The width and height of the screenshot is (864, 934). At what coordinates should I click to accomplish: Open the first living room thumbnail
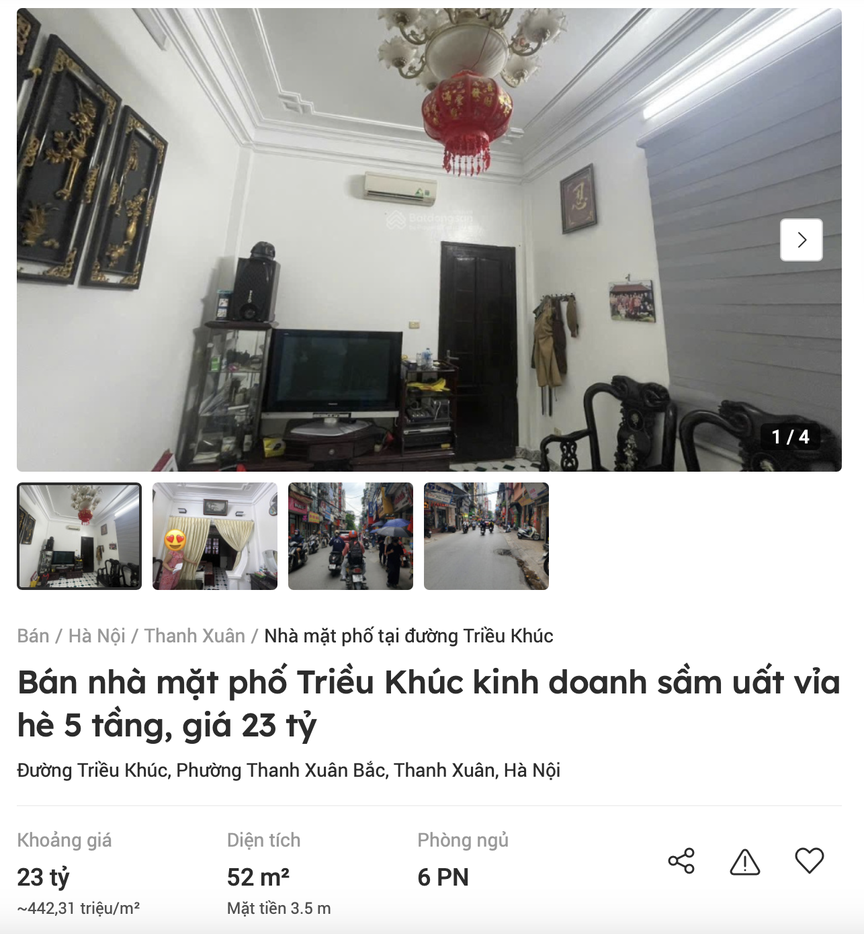pos(79,536)
